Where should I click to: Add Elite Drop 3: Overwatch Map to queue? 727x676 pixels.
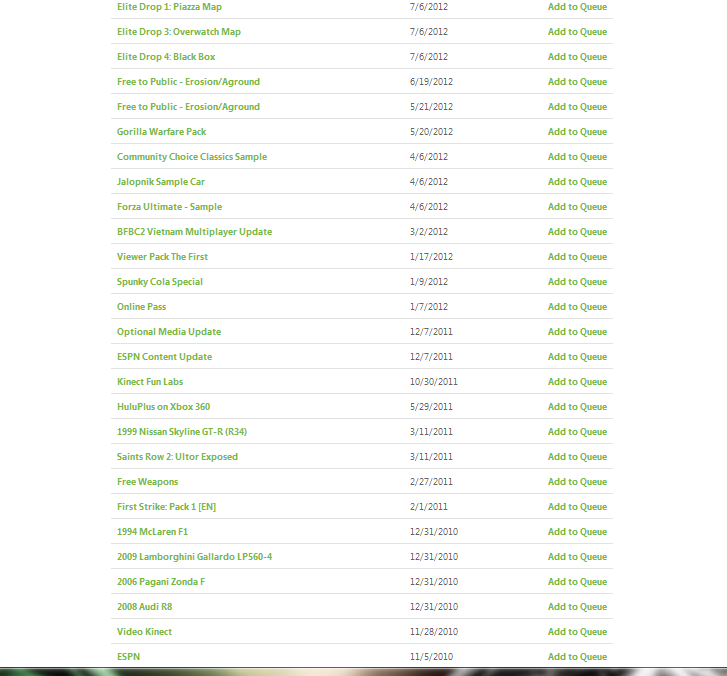577,32
